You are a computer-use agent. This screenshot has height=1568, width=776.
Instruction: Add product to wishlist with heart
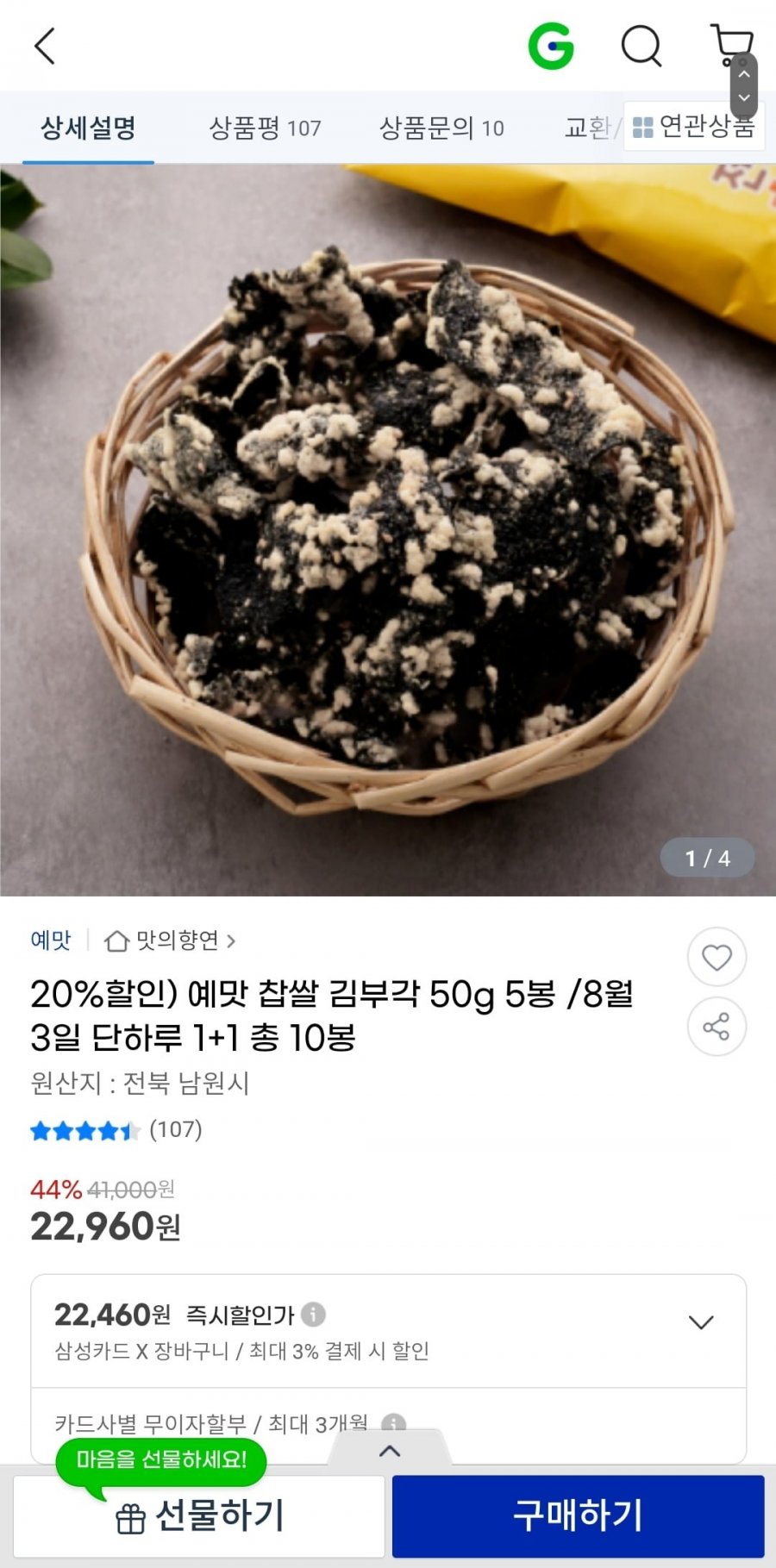click(x=717, y=957)
